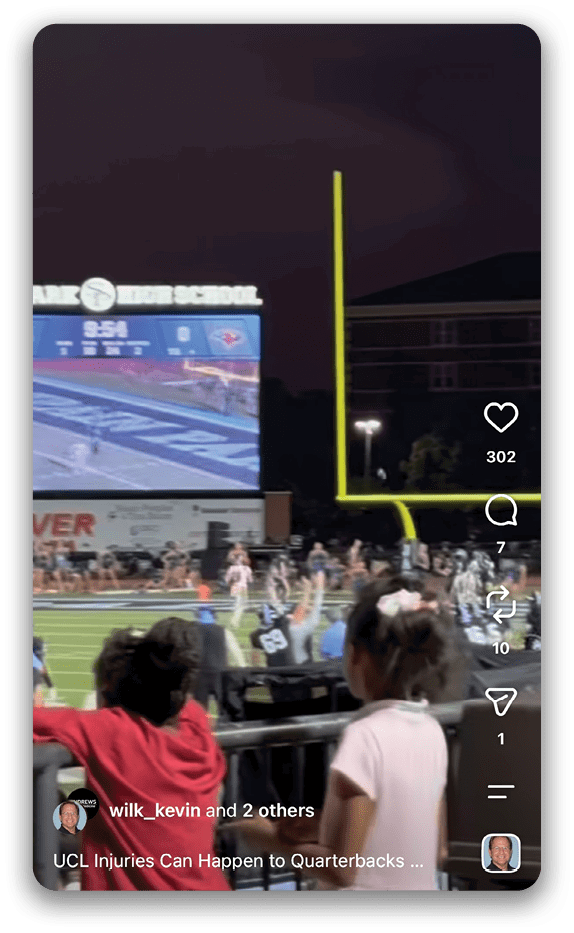
Task: Open the comments on this reel
Action: [x=501, y=511]
